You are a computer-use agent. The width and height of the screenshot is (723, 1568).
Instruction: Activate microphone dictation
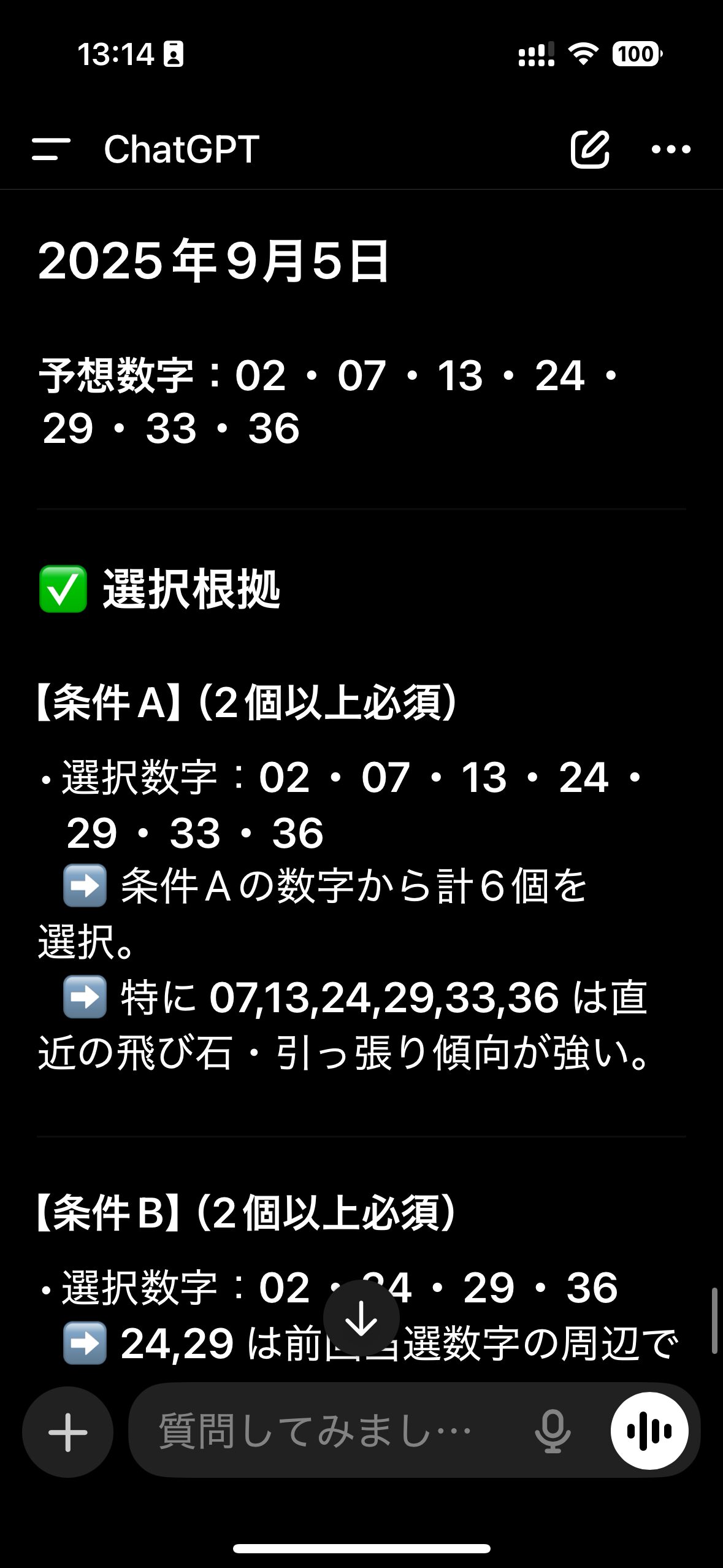[553, 1432]
